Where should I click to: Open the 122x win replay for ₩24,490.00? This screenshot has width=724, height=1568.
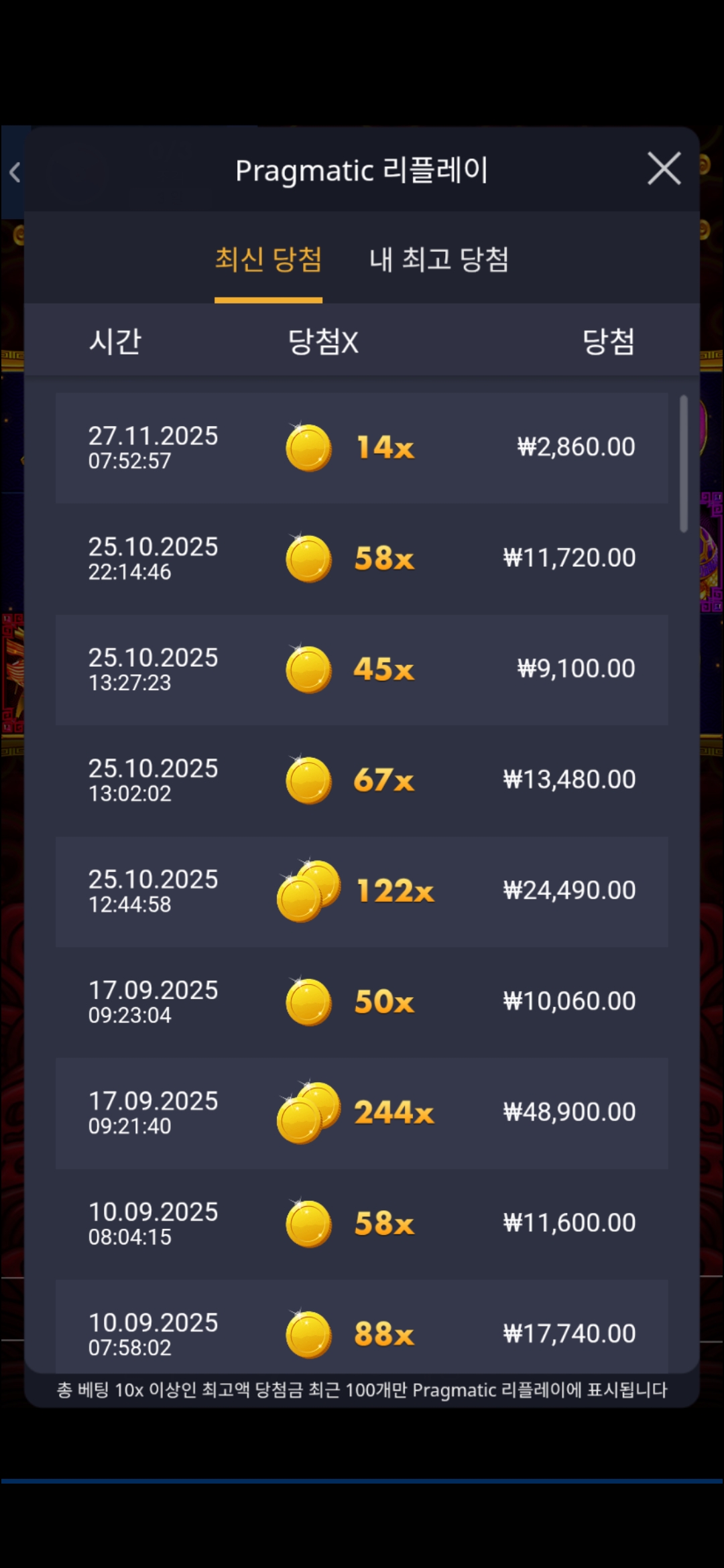(x=362, y=891)
